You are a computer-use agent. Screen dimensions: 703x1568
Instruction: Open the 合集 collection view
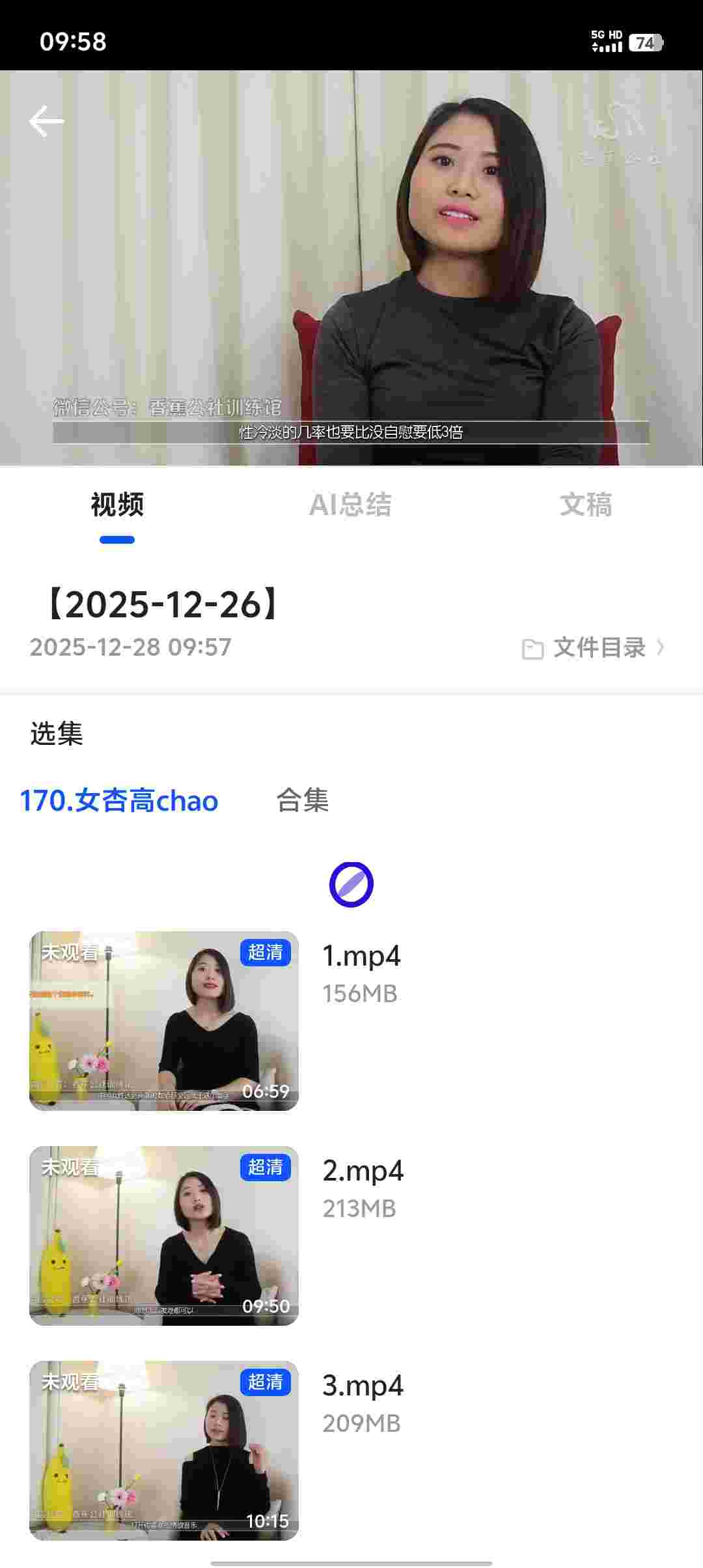[304, 803]
